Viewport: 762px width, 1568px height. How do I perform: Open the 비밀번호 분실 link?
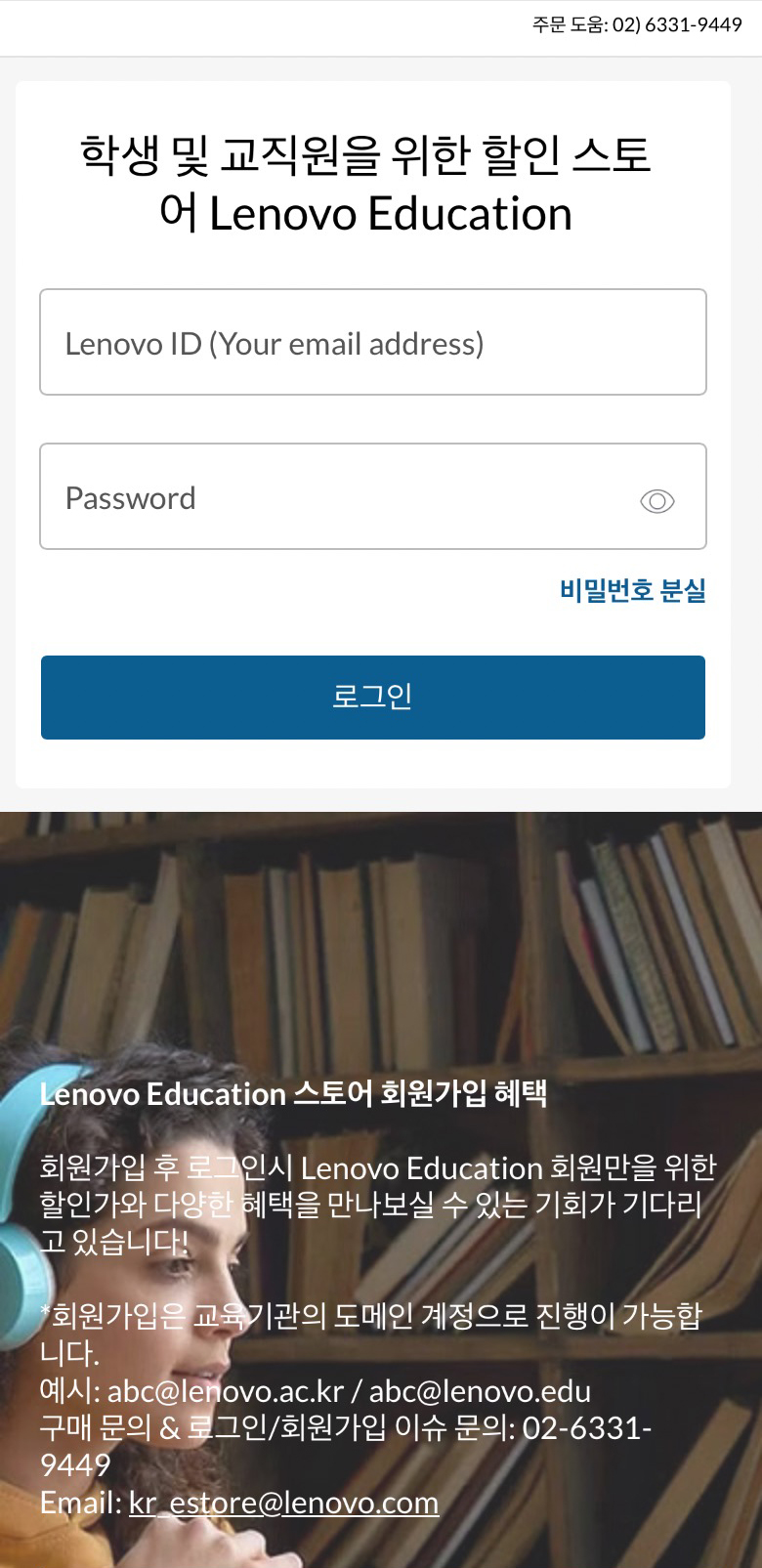pyautogui.click(x=632, y=590)
